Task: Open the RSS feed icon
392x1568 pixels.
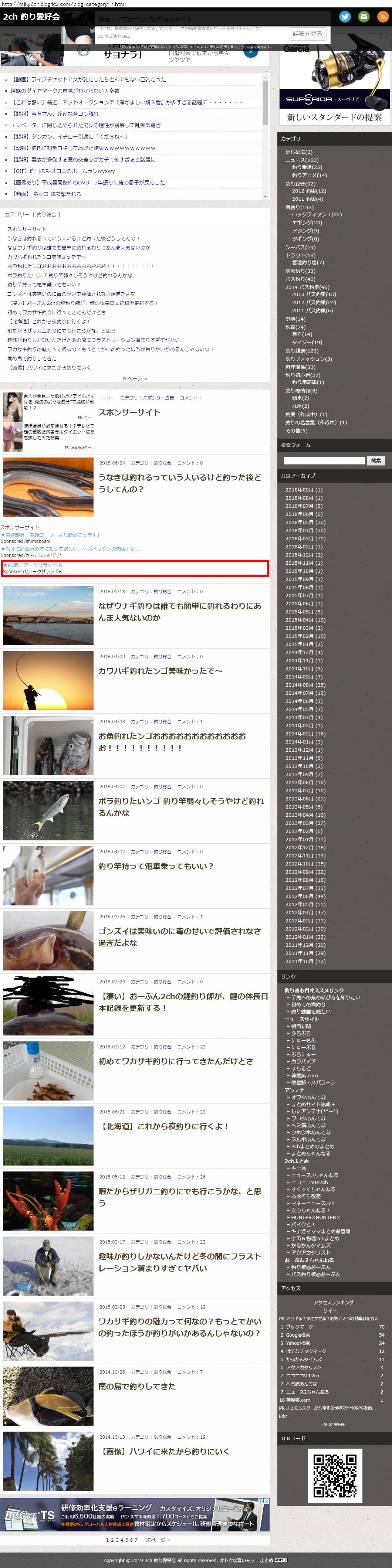Action: pos(382,16)
